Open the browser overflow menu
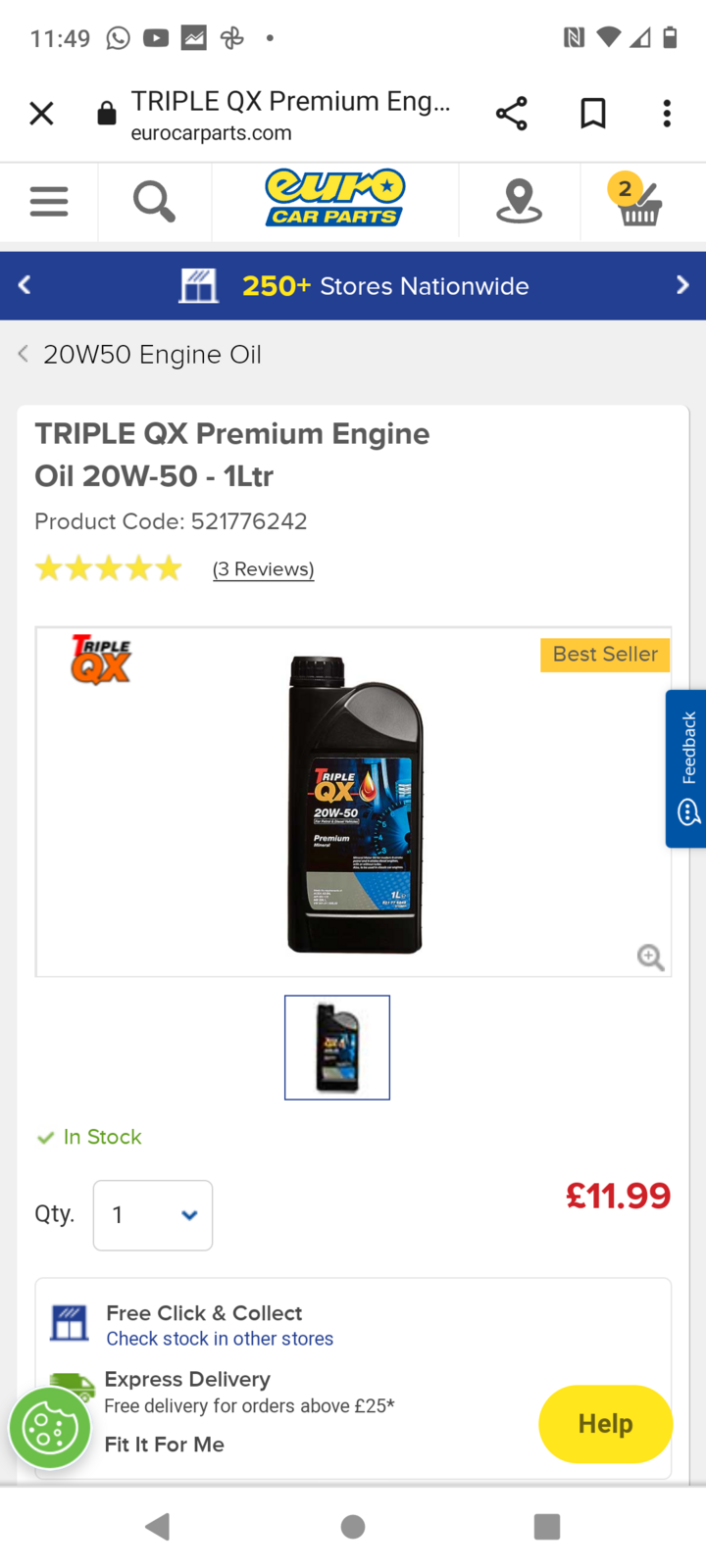 (x=667, y=114)
